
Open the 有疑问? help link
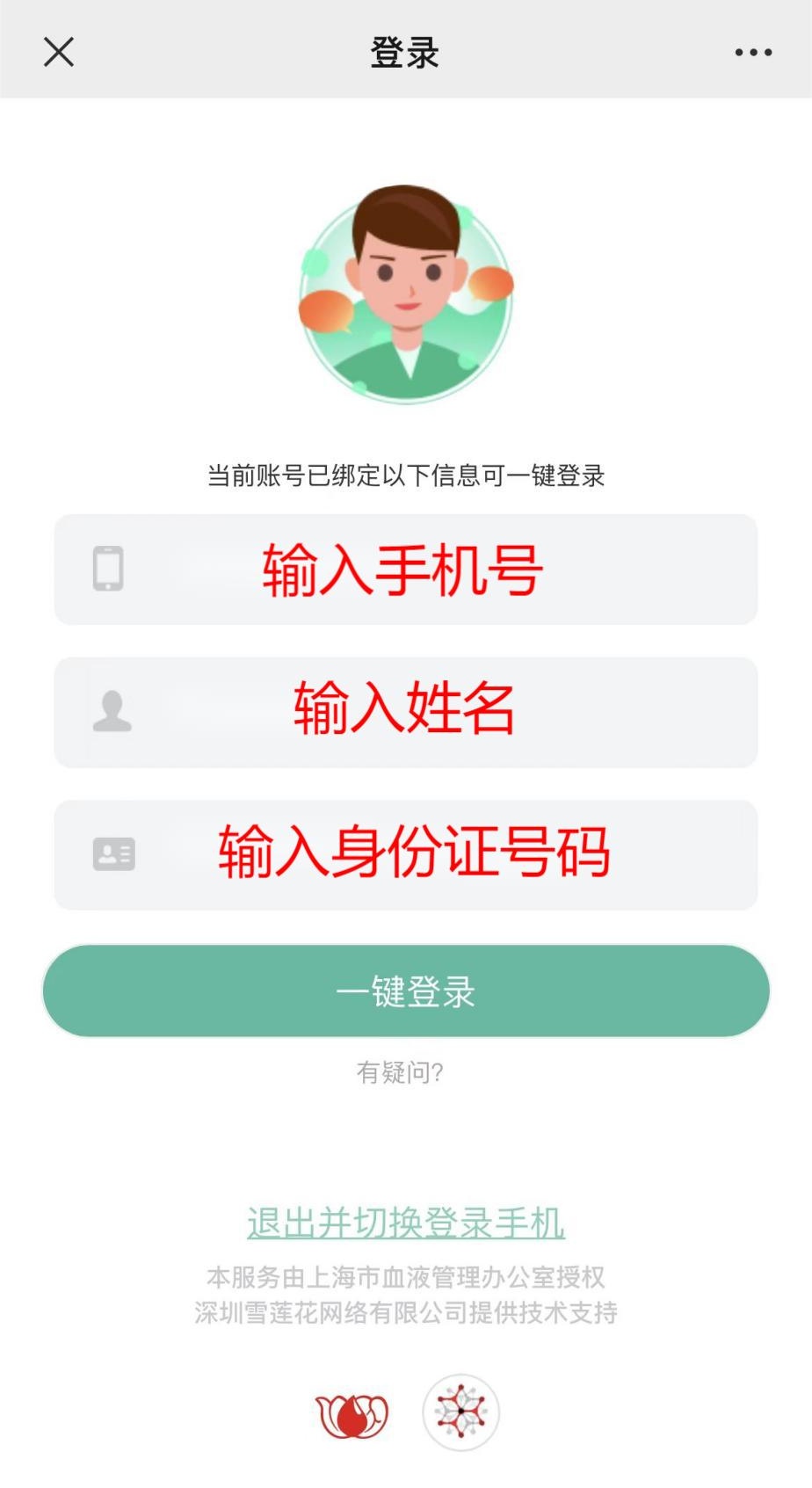click(x=400, y=1072)
